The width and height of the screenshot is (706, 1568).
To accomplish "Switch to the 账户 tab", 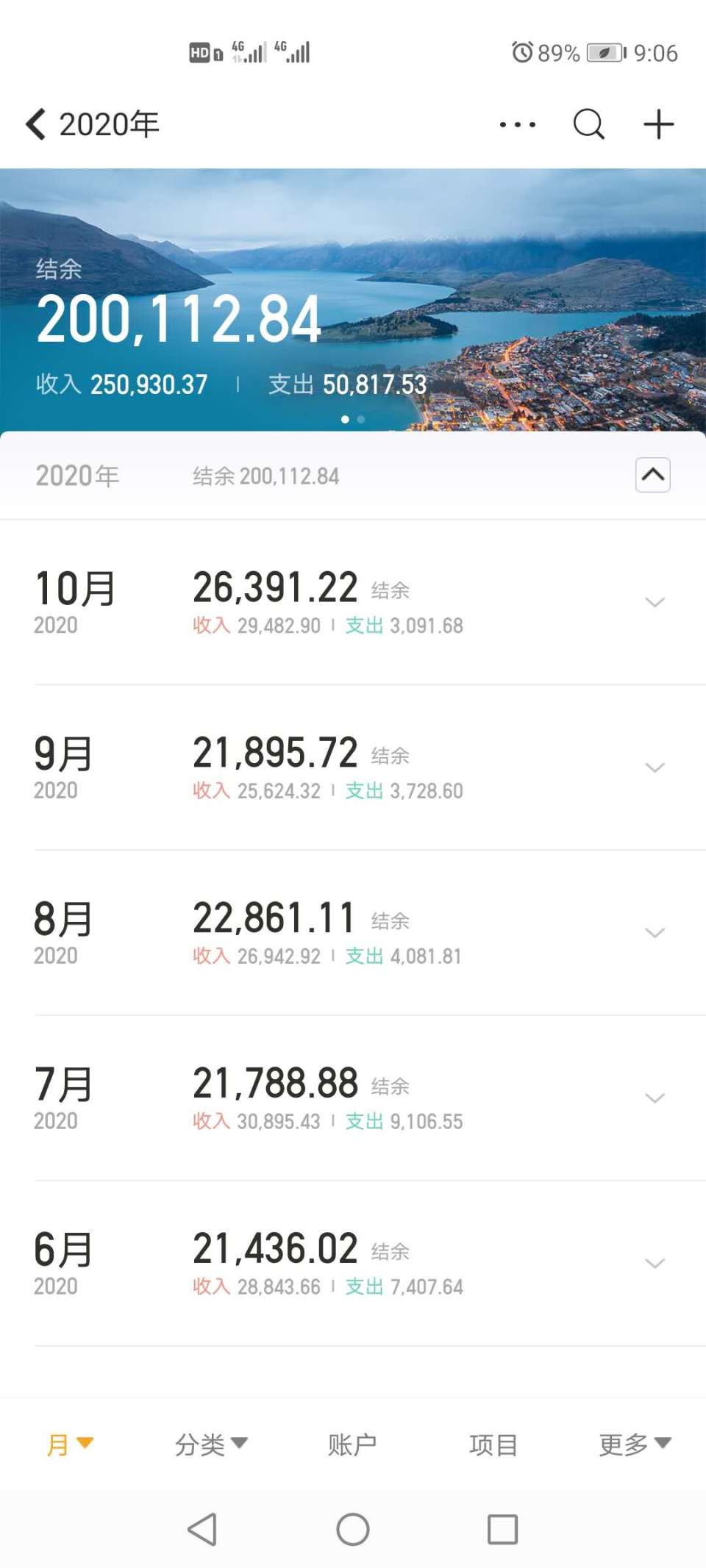I will [x=352, y=1445].
